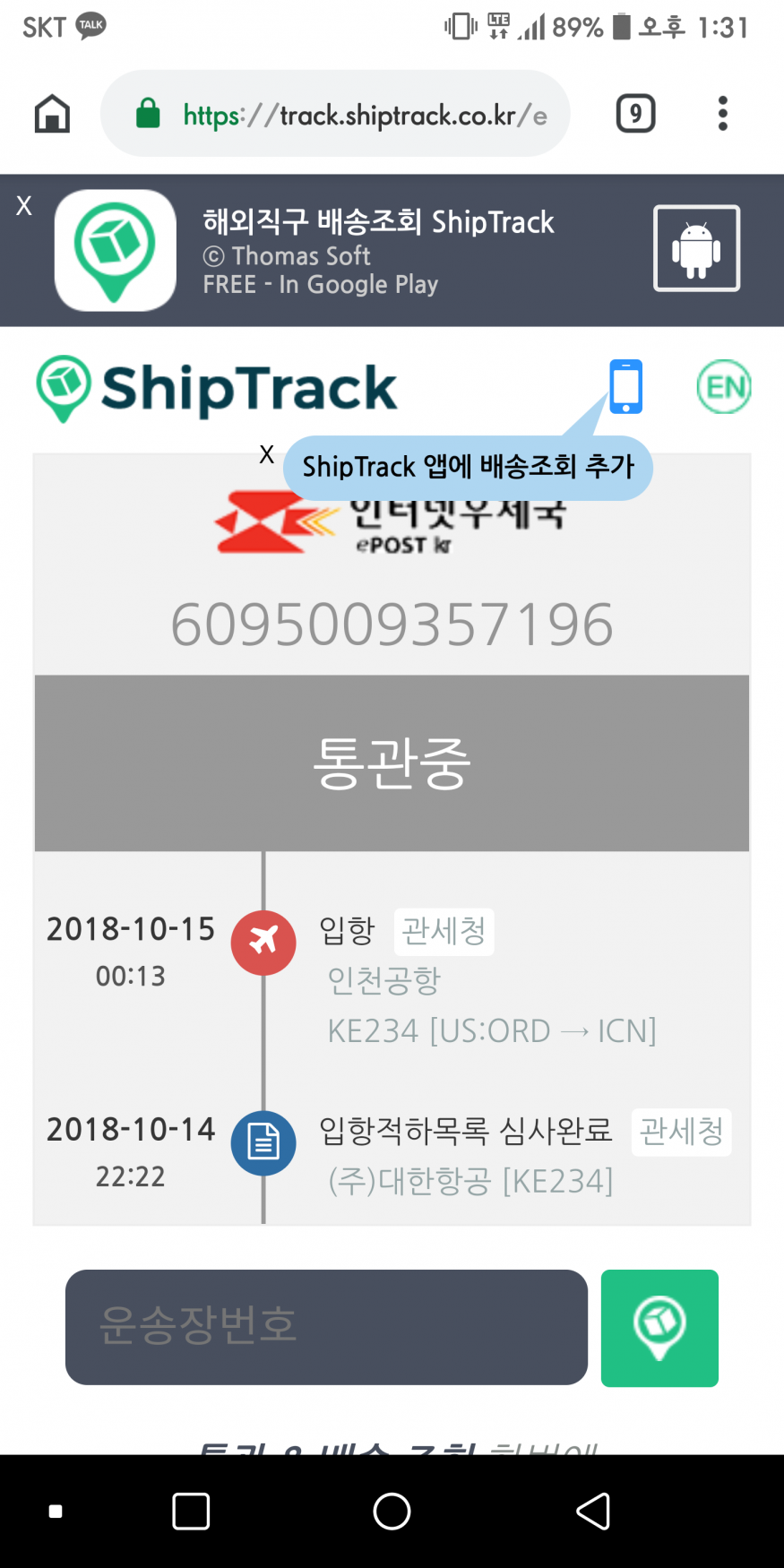Open the ShipTrack logo homepage link
Screen dimensions: 784x1568
tap(217, 389)
